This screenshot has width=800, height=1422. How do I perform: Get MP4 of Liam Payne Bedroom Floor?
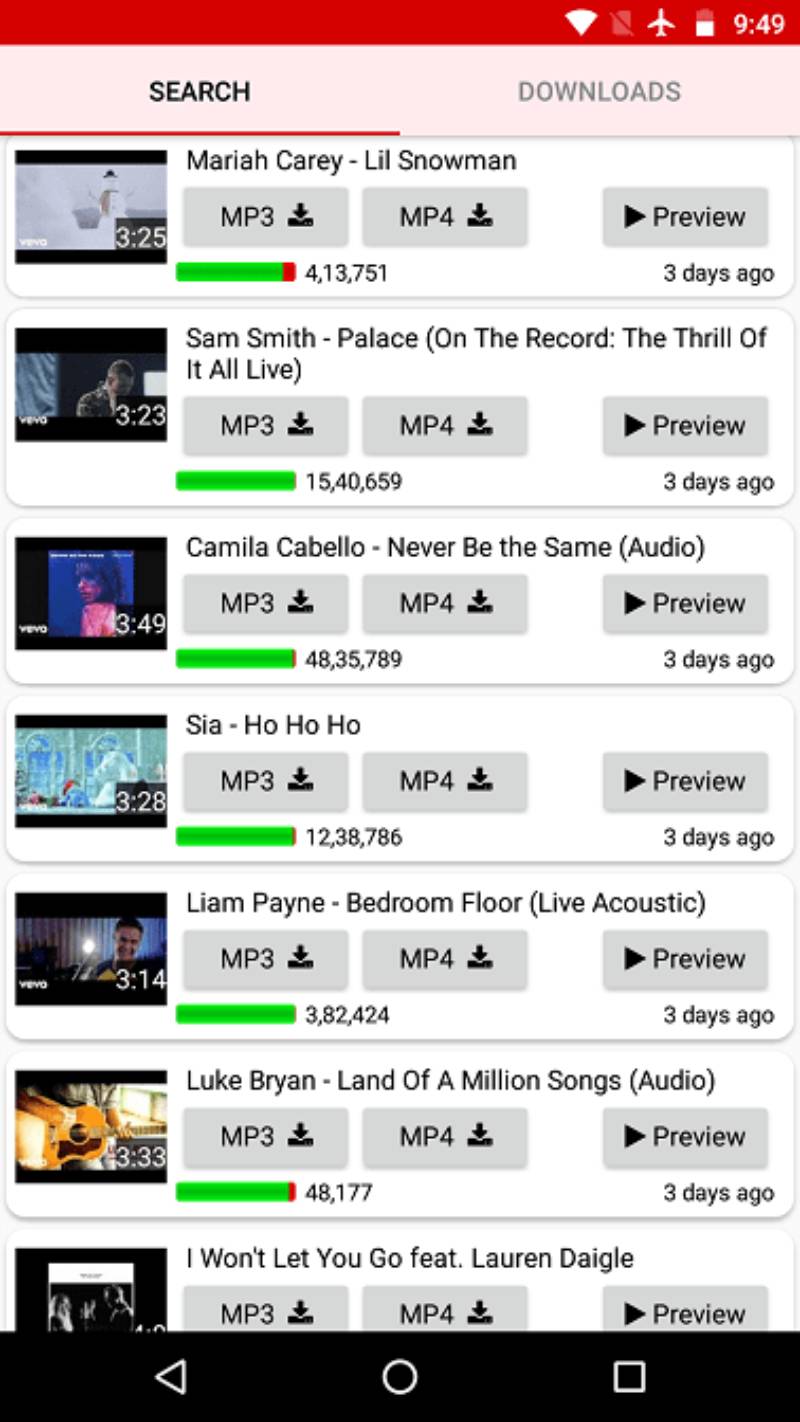pos(445,958)
